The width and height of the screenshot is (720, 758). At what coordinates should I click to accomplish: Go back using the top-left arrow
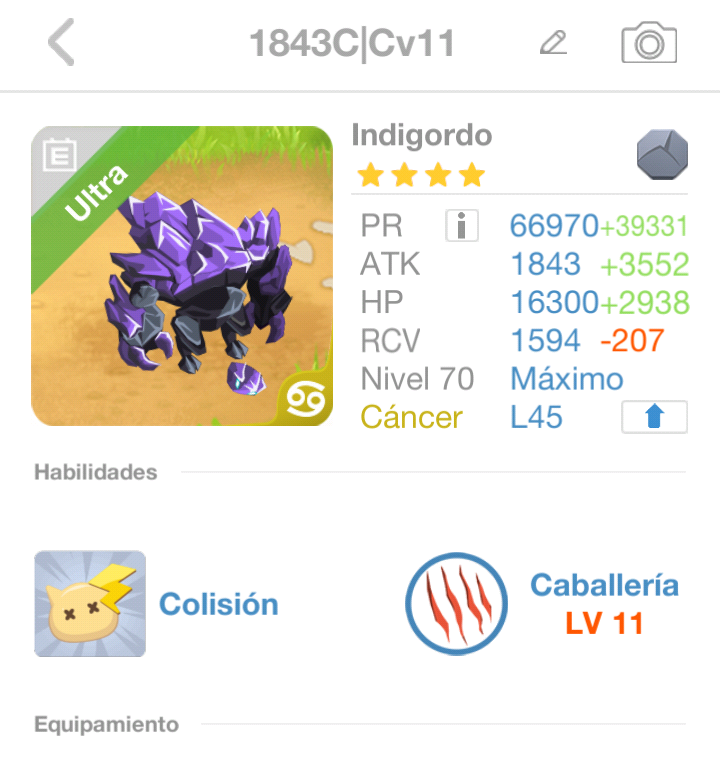[61, 44]
